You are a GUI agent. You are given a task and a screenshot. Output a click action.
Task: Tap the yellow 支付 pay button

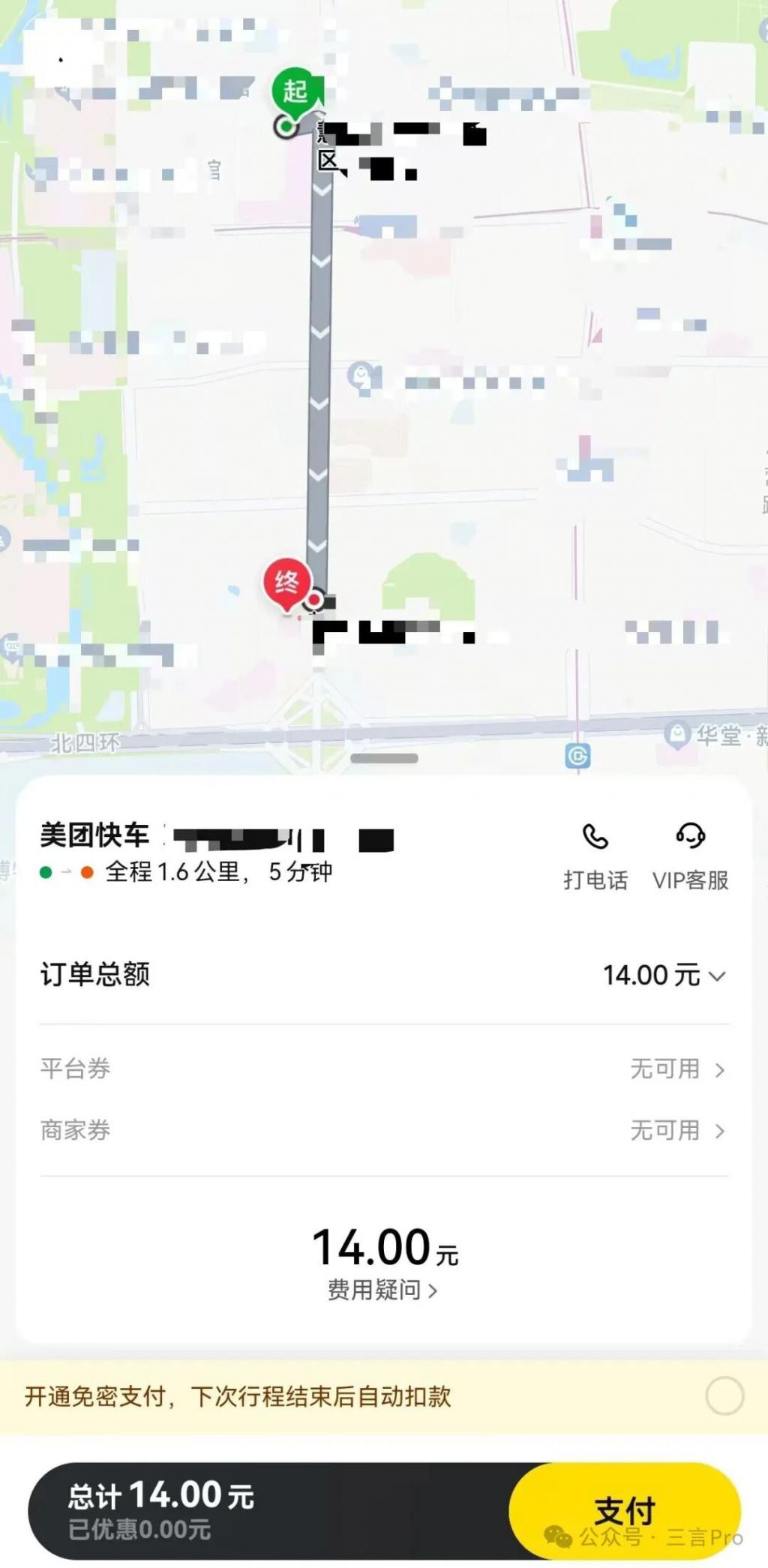coord(625,1511)
